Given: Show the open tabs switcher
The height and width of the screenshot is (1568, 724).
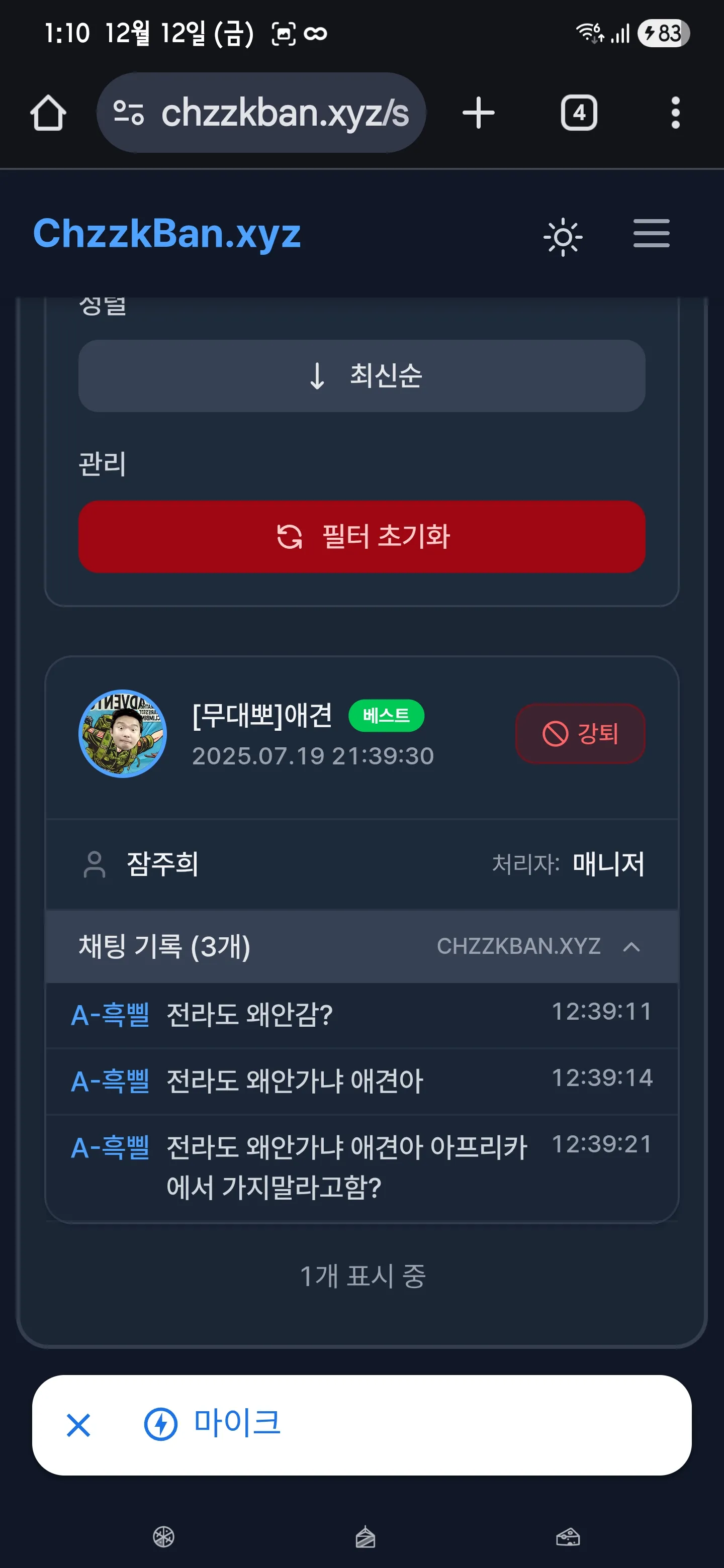Looking at the screenshot, I should click(x=579, y=113).
